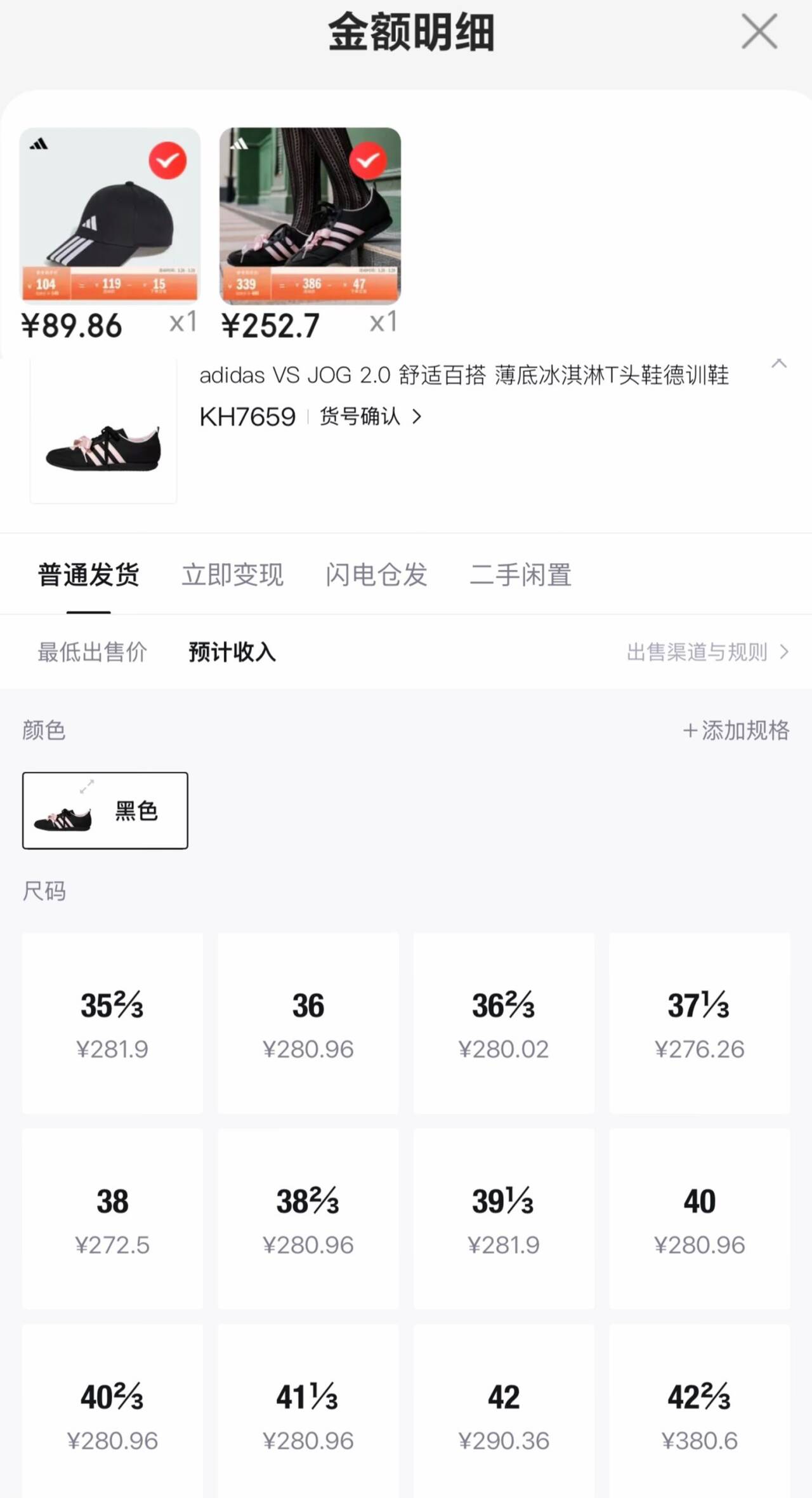Open 出售渠道与规则
The height and width of the screenshot is (1498, 812).
pyautogui.click(x=707, y=652)
